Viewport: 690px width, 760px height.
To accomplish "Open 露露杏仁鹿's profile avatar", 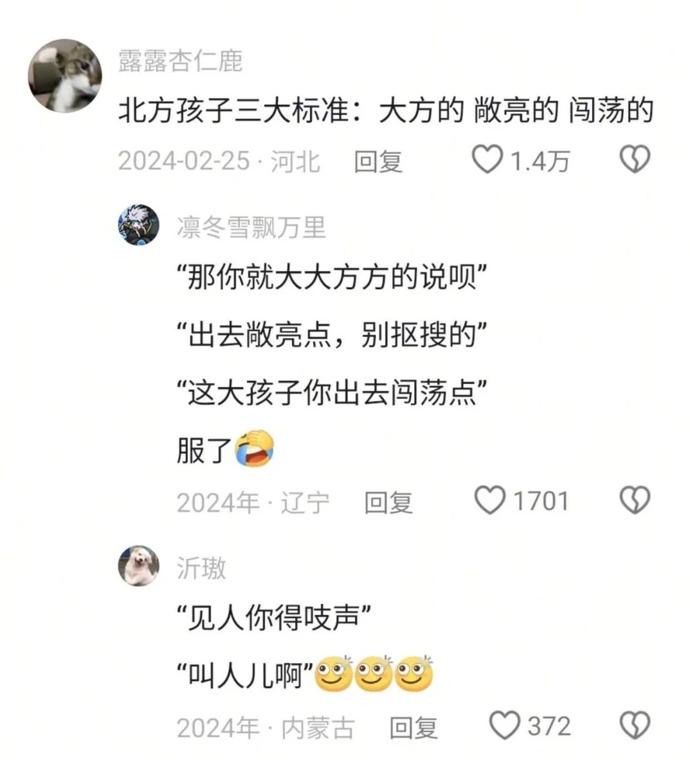I will click(65, 75).
